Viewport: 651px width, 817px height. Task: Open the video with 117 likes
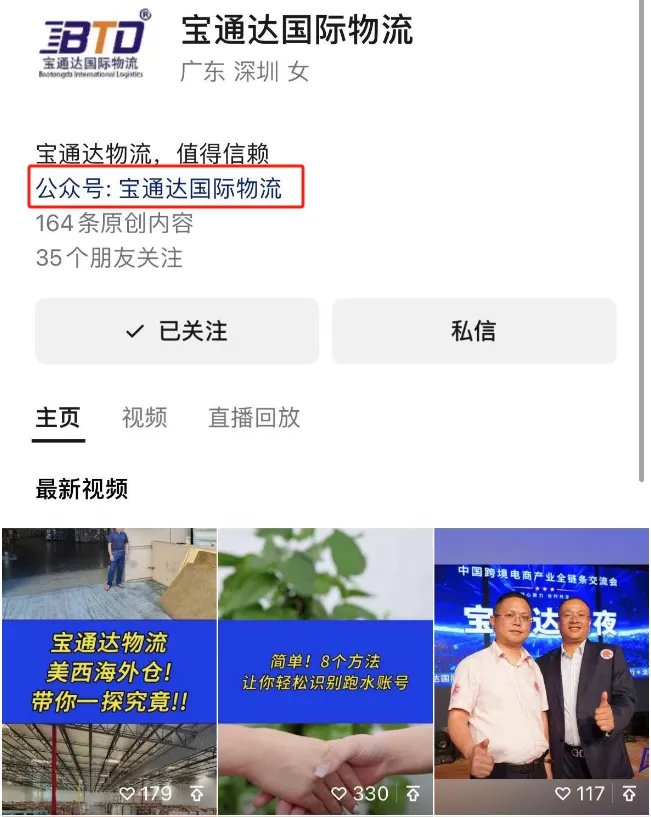click(541, 668)
